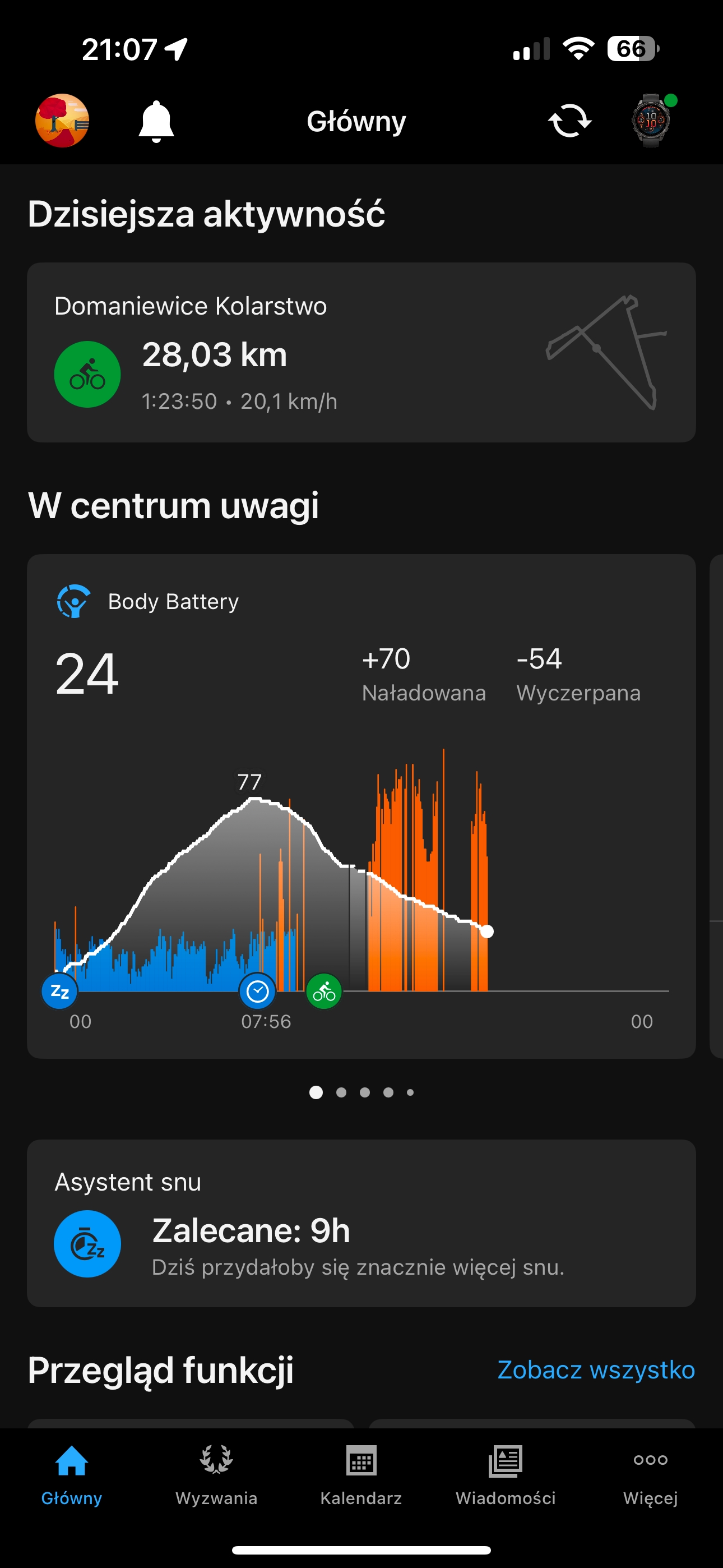This screenshot has height=1568, width=723.
Task: Tap the Zobacz wszystko link
Action: pos(596,1369)
